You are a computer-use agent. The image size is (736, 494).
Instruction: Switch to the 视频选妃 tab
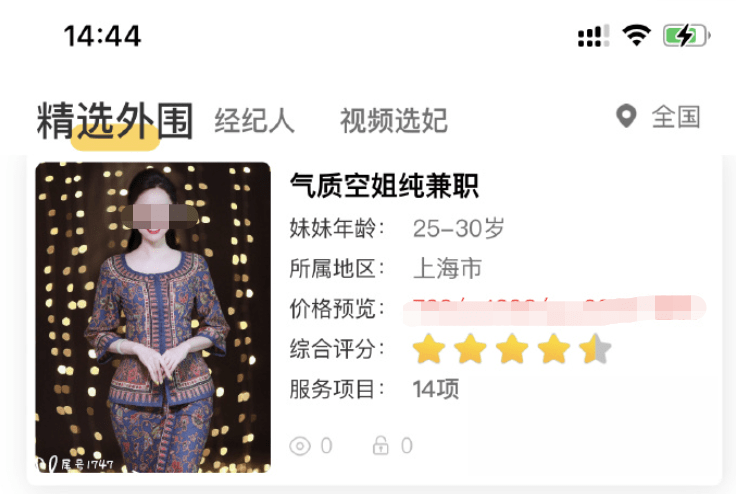pos(393,121)
